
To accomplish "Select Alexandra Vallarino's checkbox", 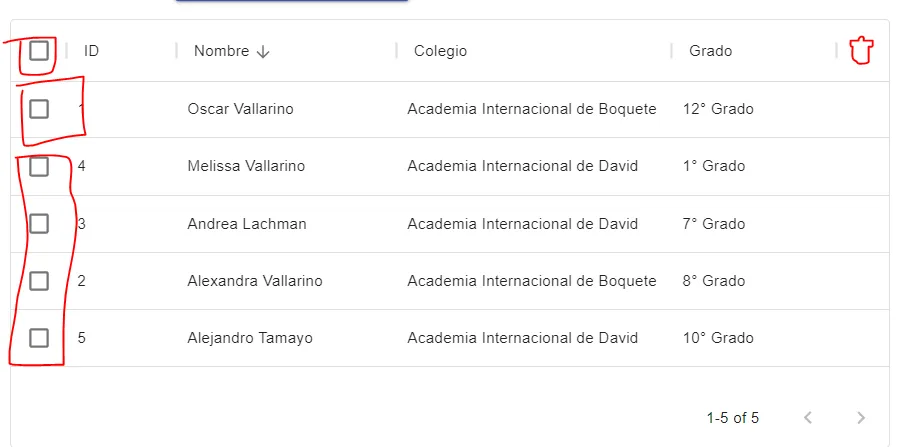I will click(x=38, y=281).
